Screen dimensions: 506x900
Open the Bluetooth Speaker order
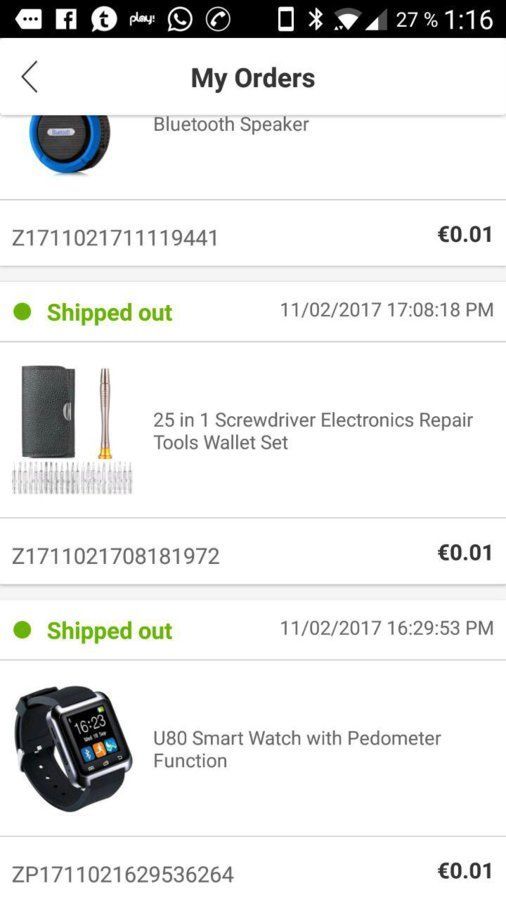click(253, 157)
